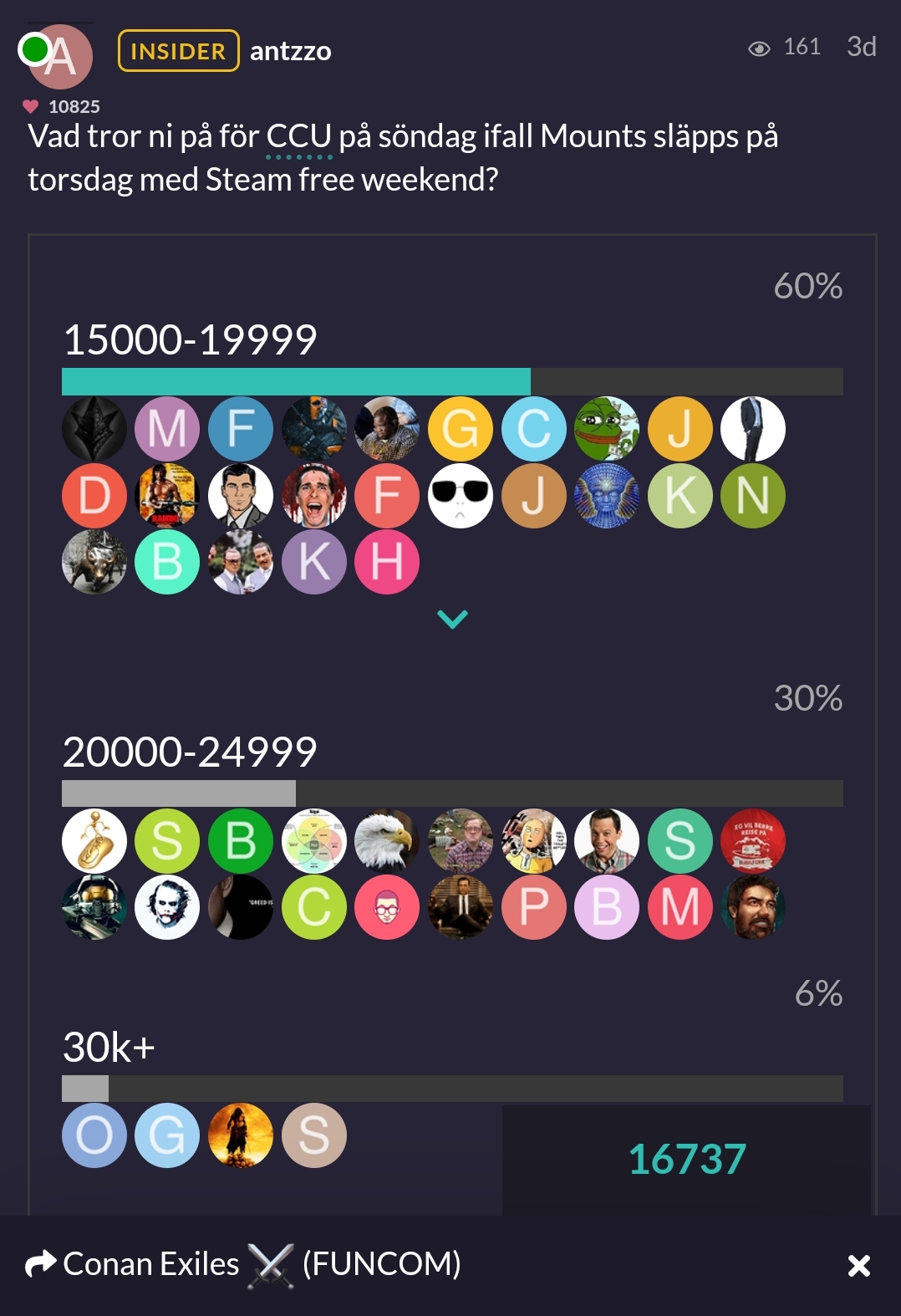Viewport: 901px width, 1316px height.
Task: Expand the 15000-19999 voter list
Action: 452,619
